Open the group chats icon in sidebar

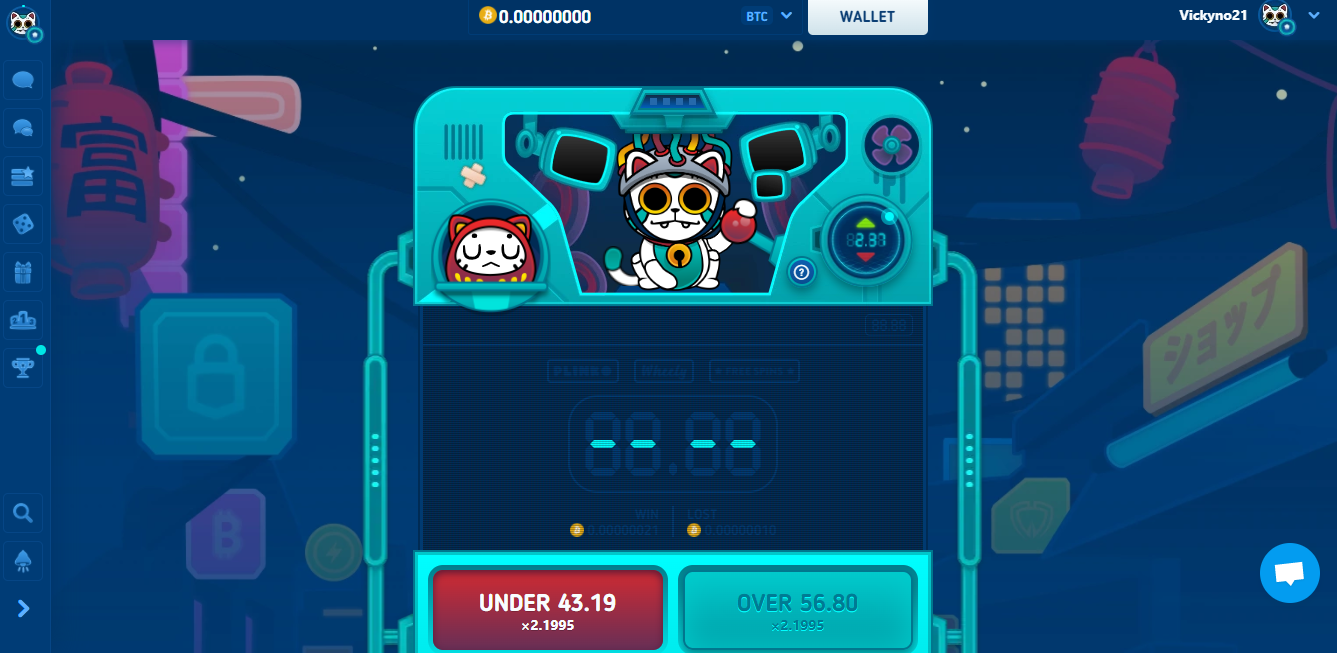point(23,128)
